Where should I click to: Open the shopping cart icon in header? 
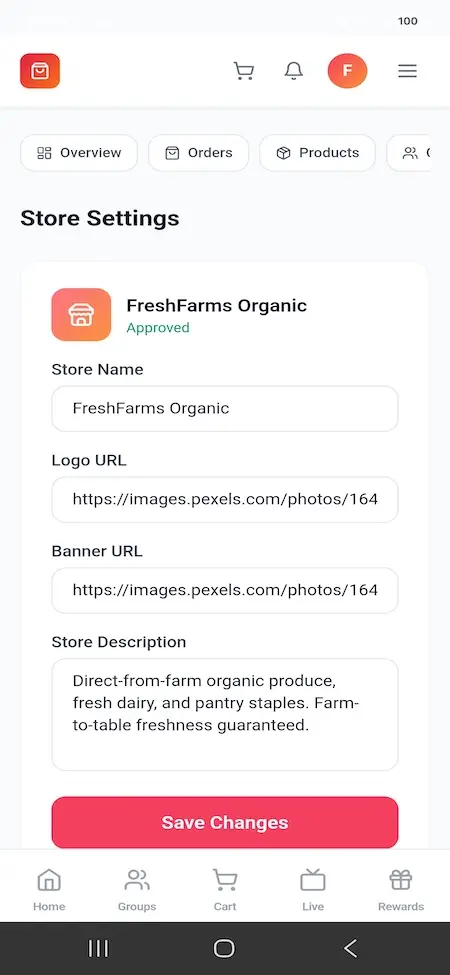243,71
